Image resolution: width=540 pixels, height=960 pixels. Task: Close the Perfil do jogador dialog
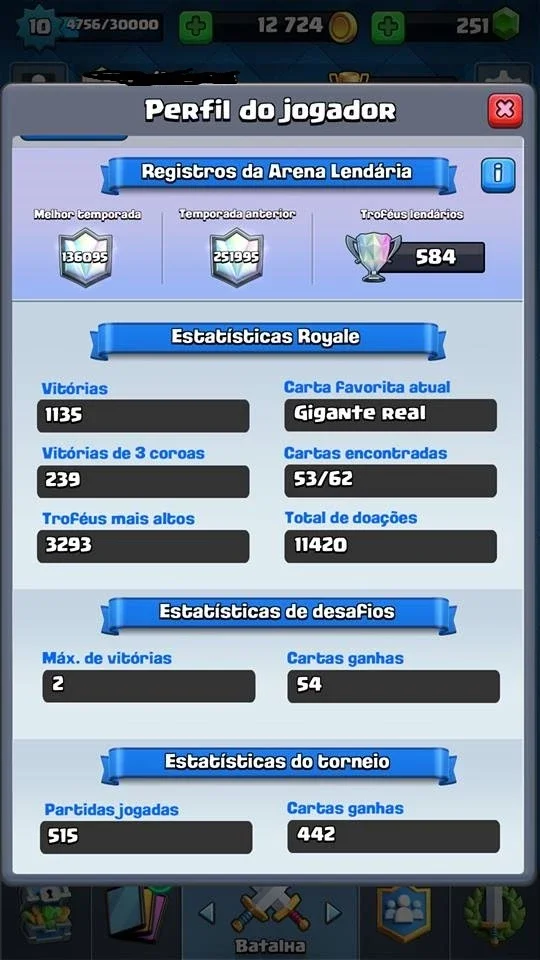coord(505,111)
